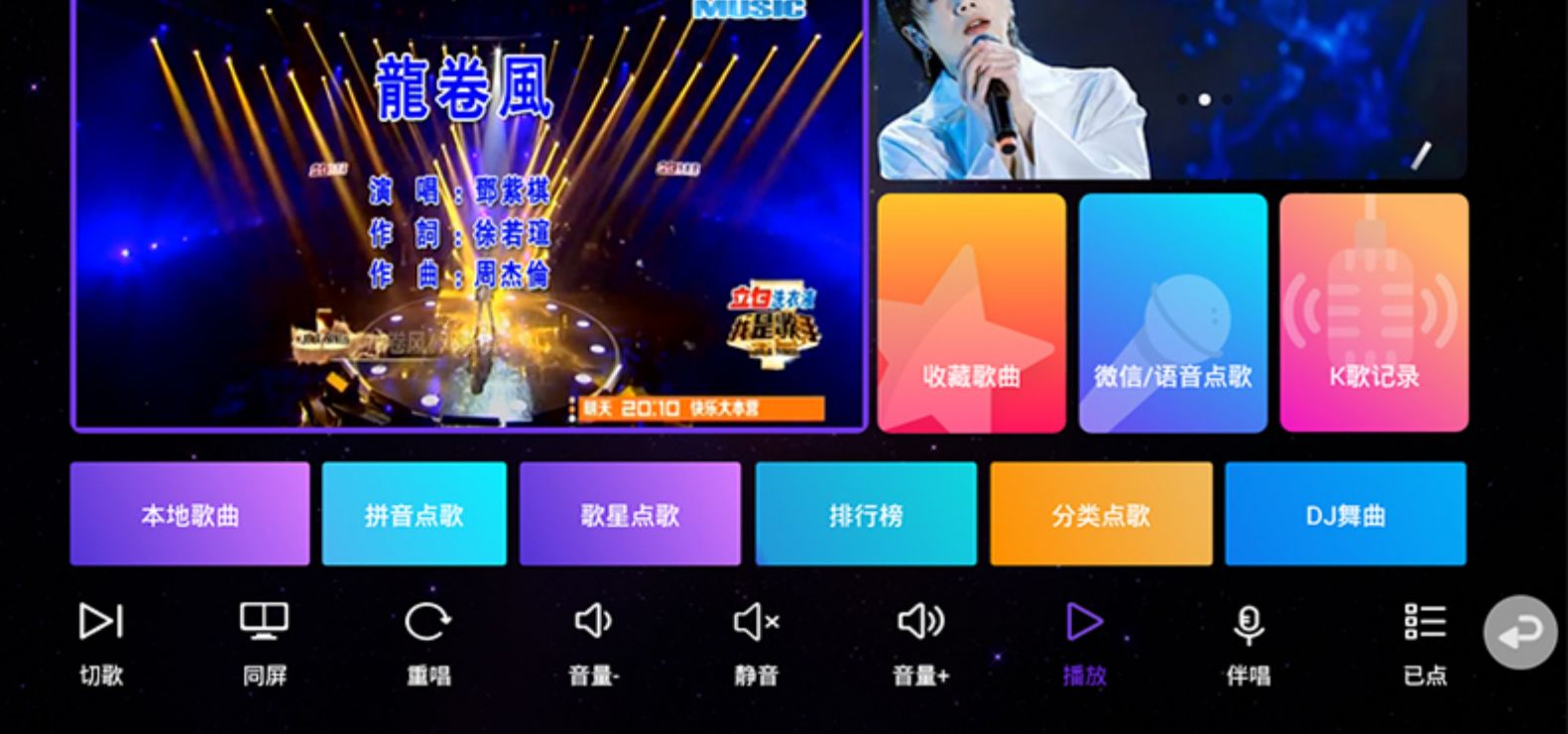Toggle 伴唱 accompaniment vocals
This screenshot has width=1568, height=734.
point(1248,642)
